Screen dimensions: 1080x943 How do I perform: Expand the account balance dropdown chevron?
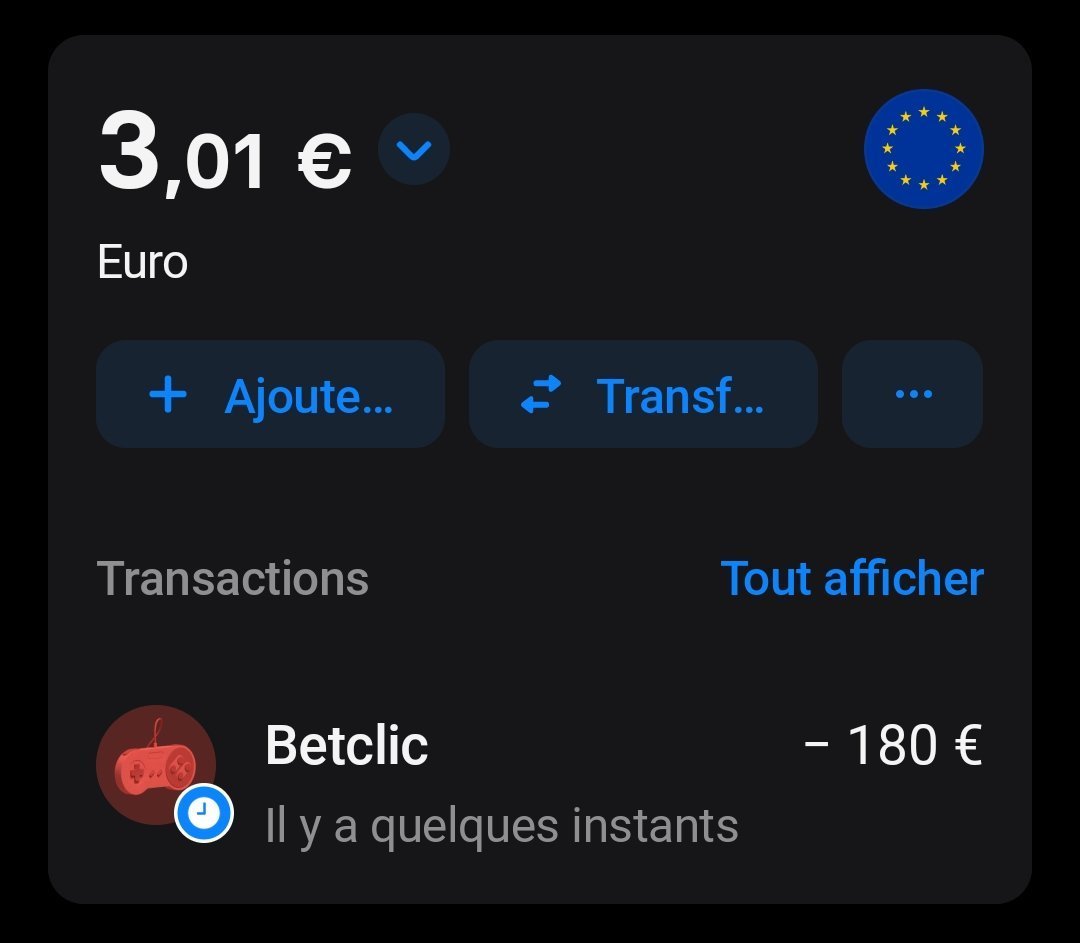pyautogui.click(x=414, y=150)
